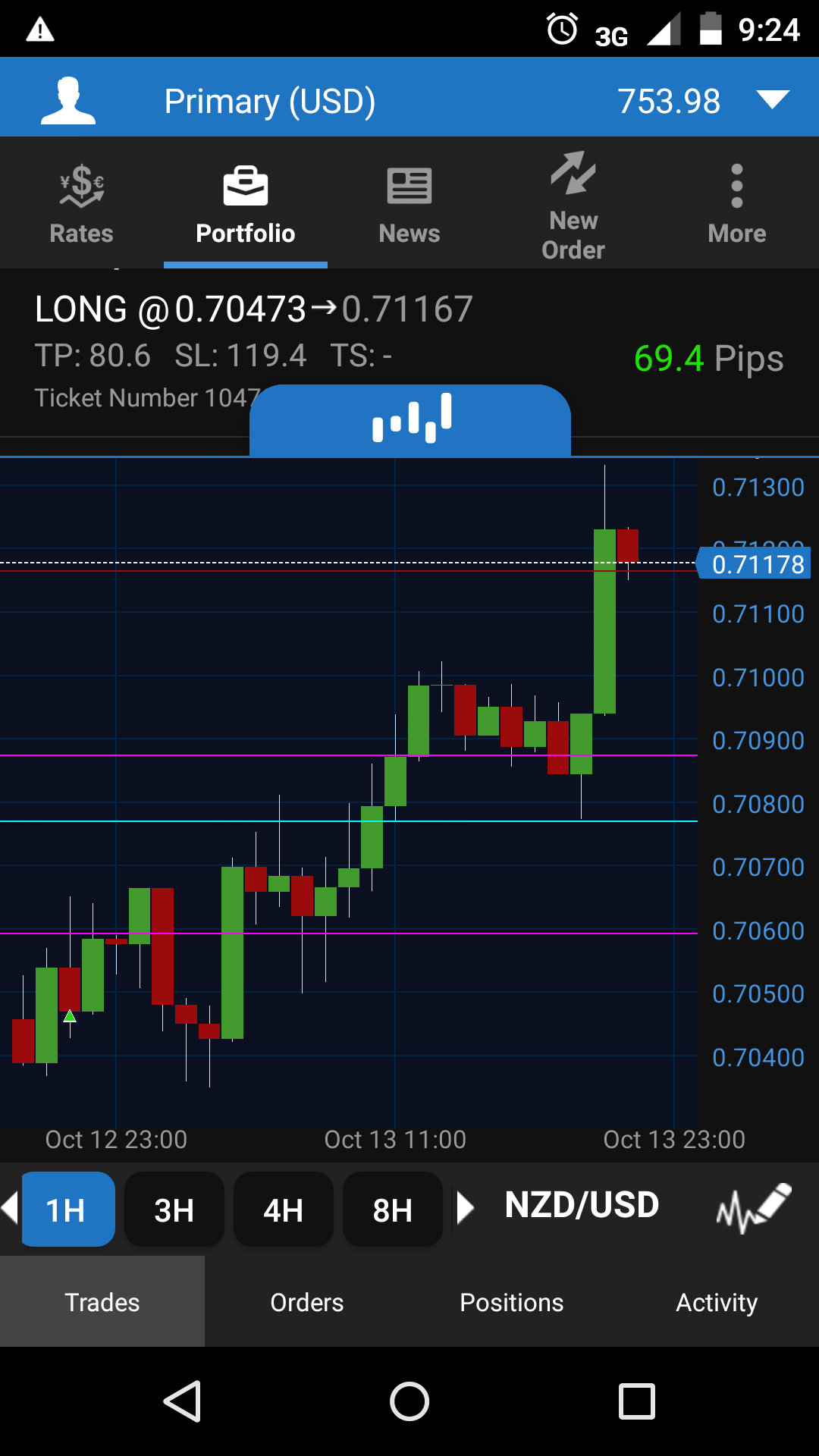Open chart drawing and indicator tools
Screen dimensions: 819x1456
pos(753,1207)
